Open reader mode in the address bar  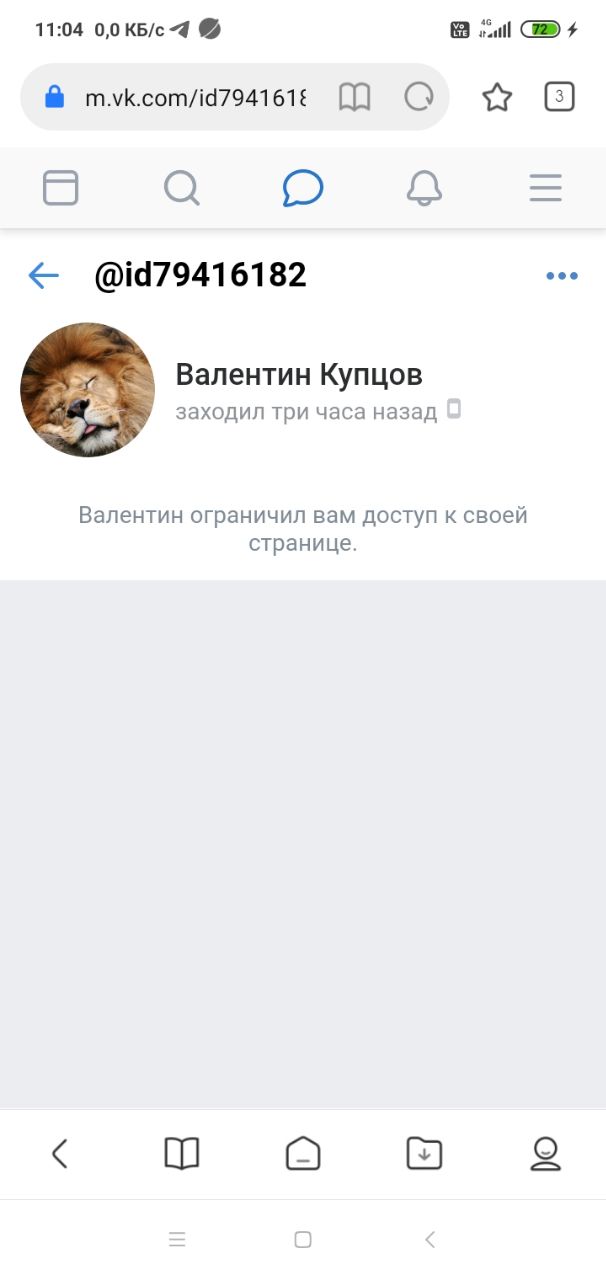[355, 97]
